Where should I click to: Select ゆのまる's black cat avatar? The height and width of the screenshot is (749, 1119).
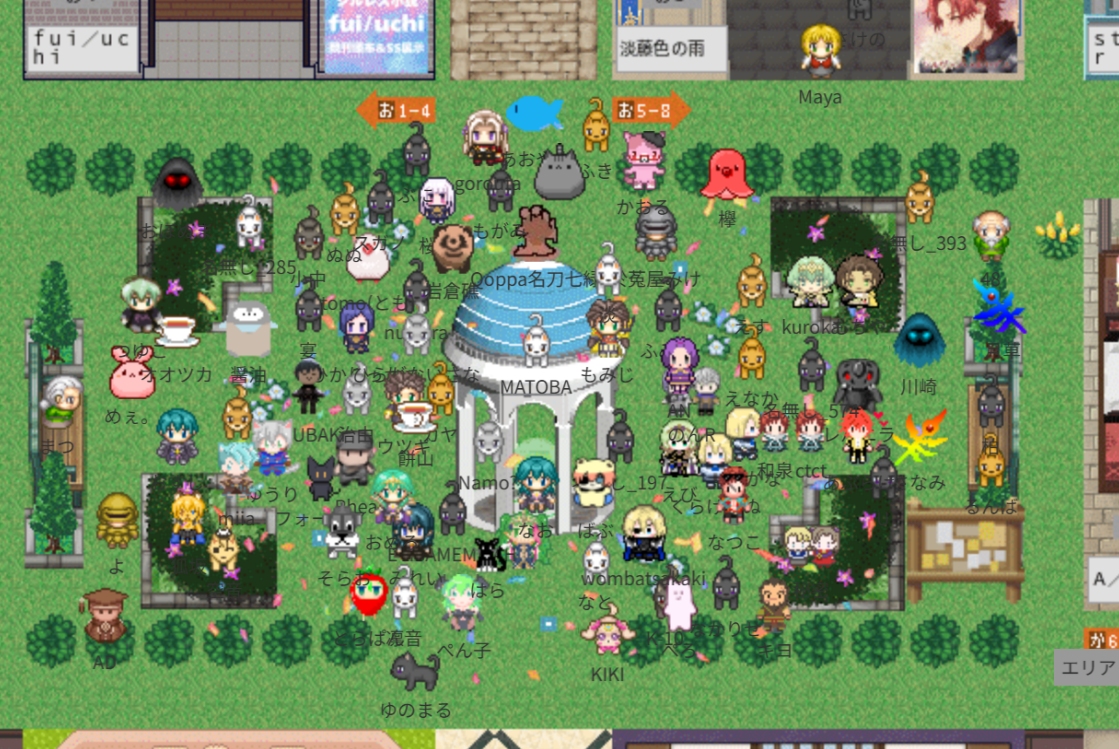(x=415, y=671)
